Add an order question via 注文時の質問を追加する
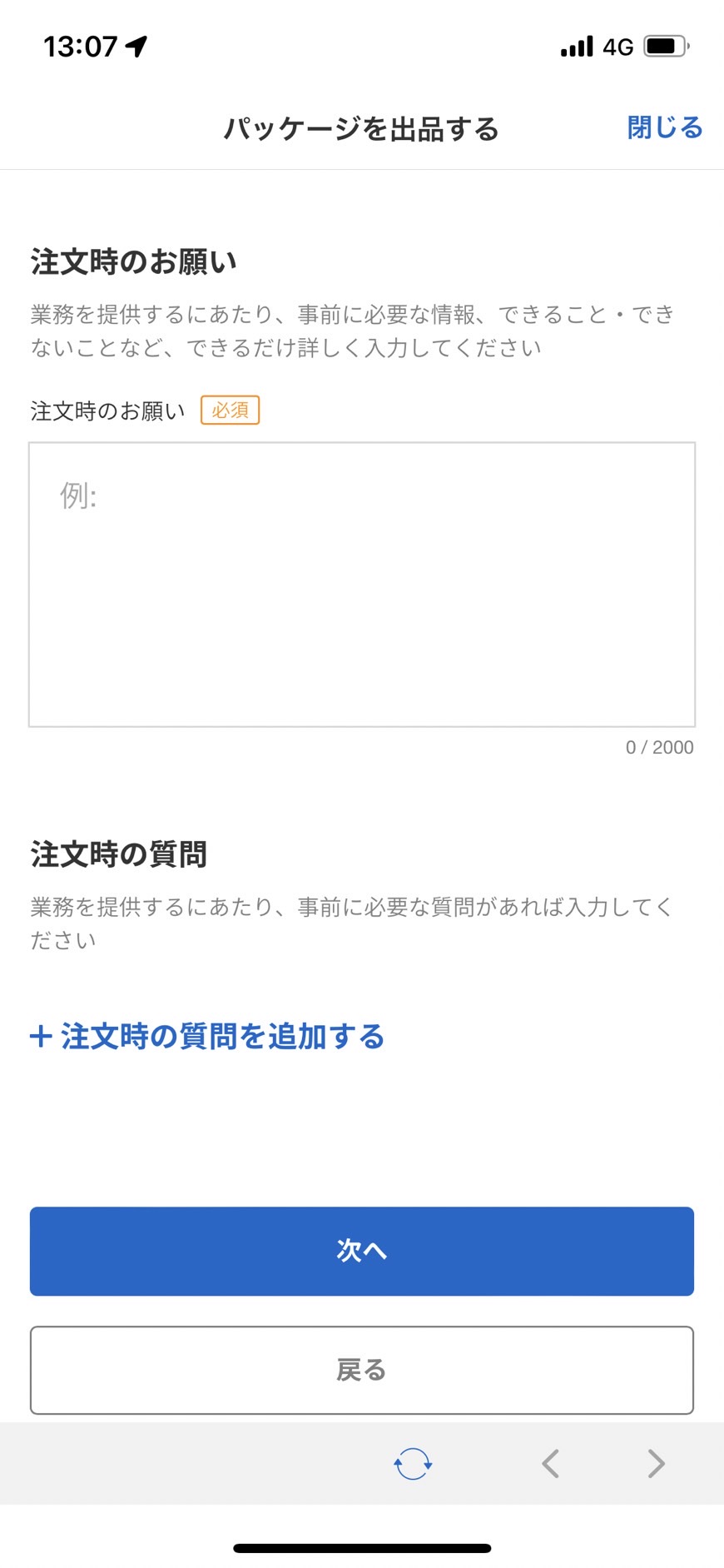724x1568 pixels. click(x=207, y=1036)
